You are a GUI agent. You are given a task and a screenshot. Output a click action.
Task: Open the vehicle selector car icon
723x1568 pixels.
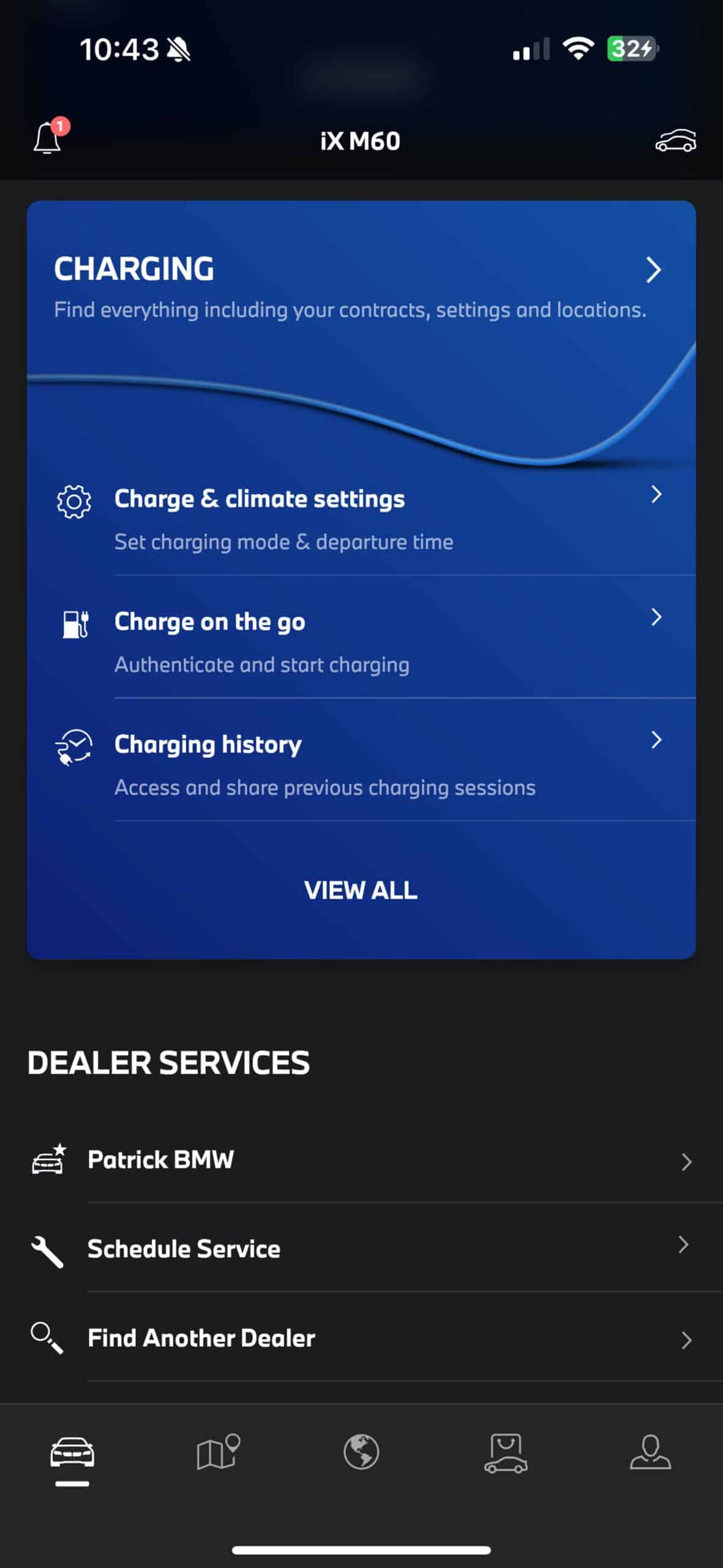pyautogui.click(x=675, y=141)
